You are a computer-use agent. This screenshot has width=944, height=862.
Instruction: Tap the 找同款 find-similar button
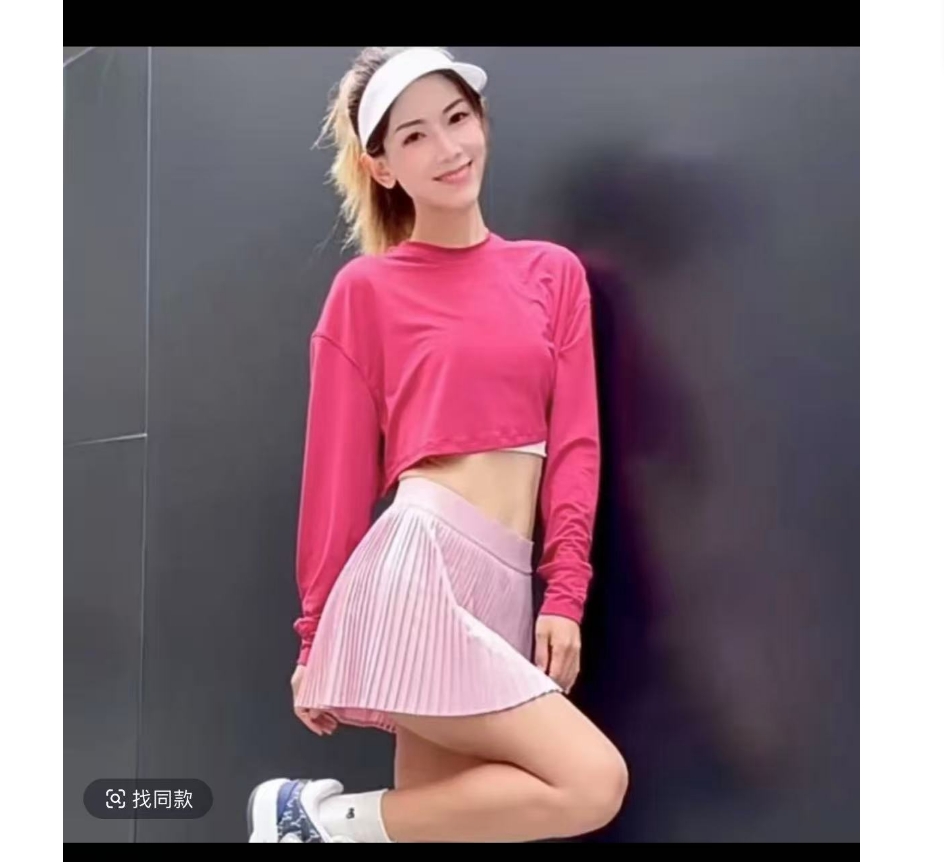click(148, 799)
